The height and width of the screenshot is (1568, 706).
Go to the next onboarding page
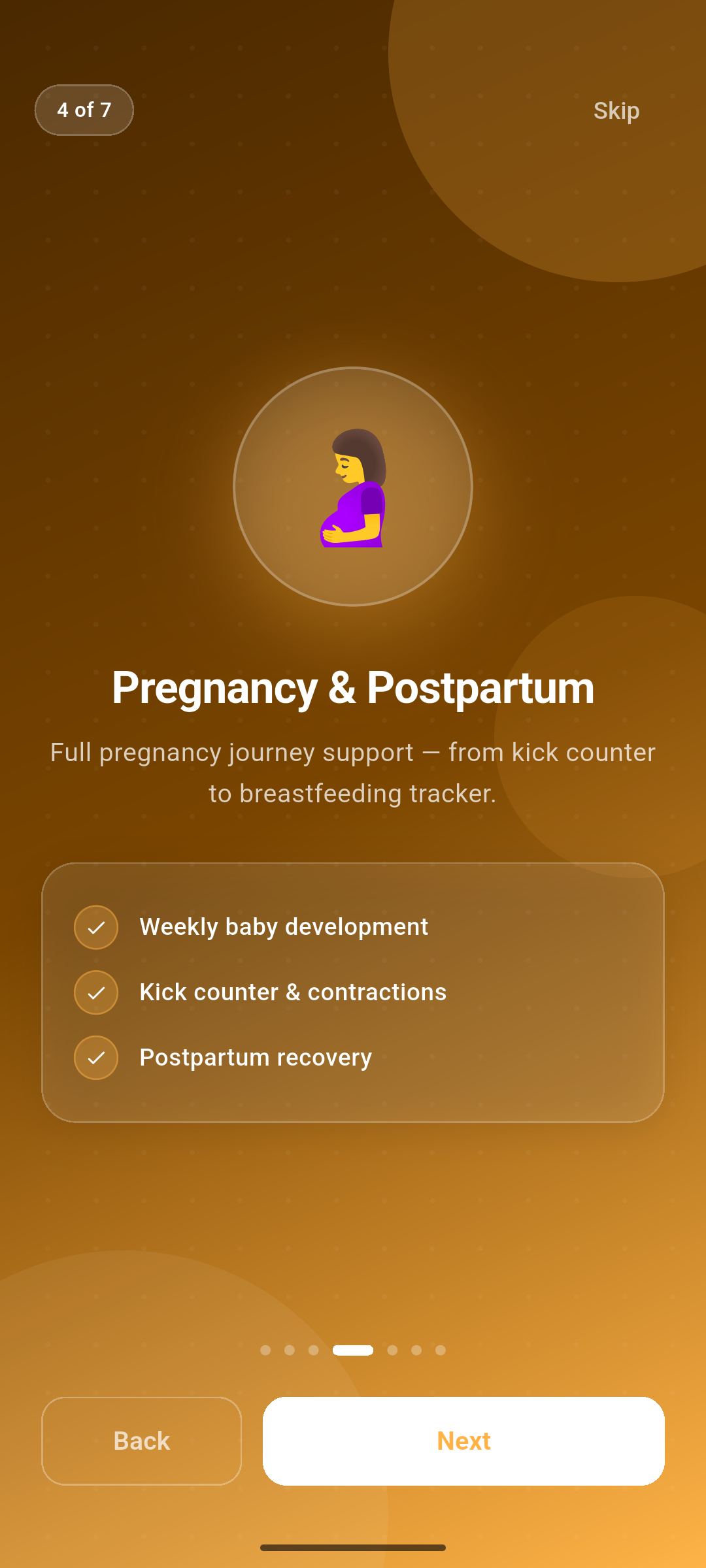pos(463,1441)
